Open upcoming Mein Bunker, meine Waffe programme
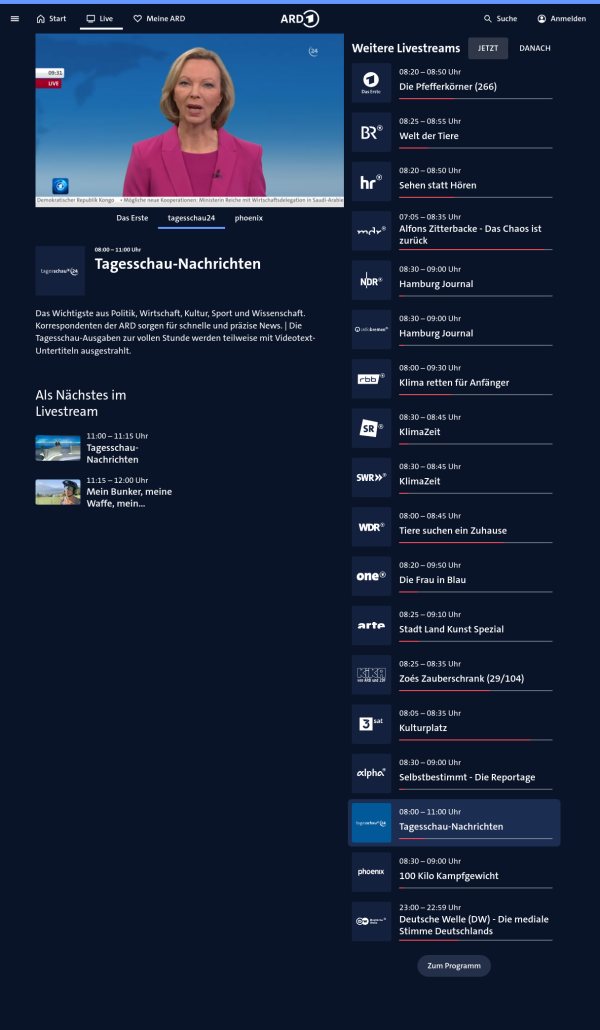This screenshot has width=600, height=1030. coord(129,497)
